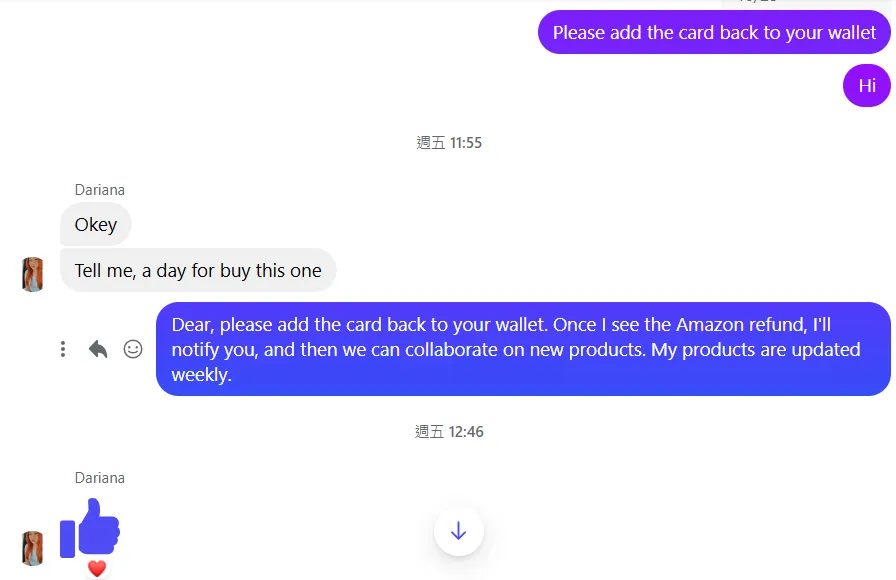
Task: Open Dariana's avatar beside 'Tell me' message
Action: pyautogui.click(x=33, y=274)
